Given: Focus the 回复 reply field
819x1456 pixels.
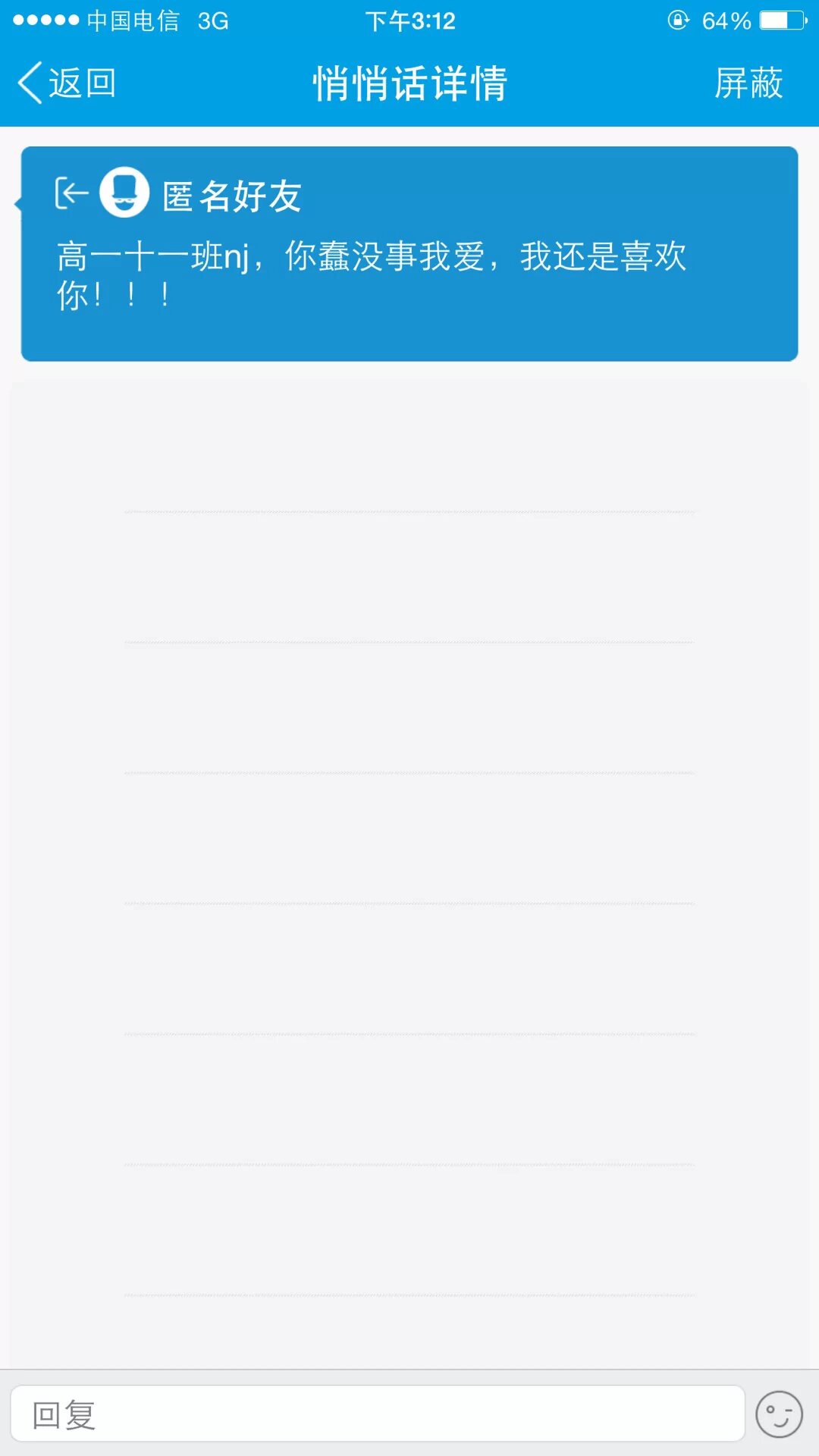Looking at the screenshot, I should tap(377, 1414).
